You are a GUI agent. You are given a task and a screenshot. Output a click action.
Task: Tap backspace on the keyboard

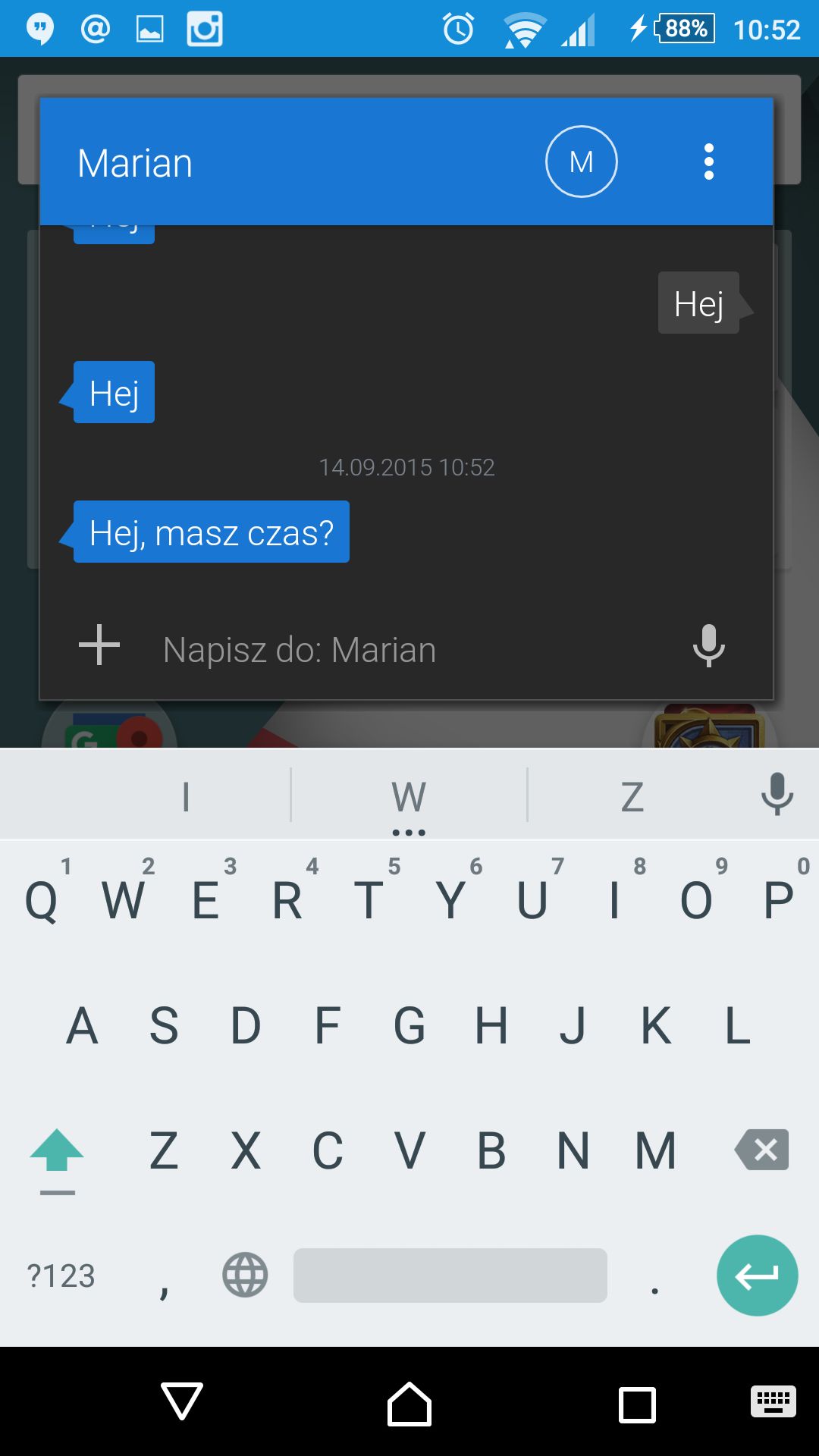click(x=762, y=1150)
